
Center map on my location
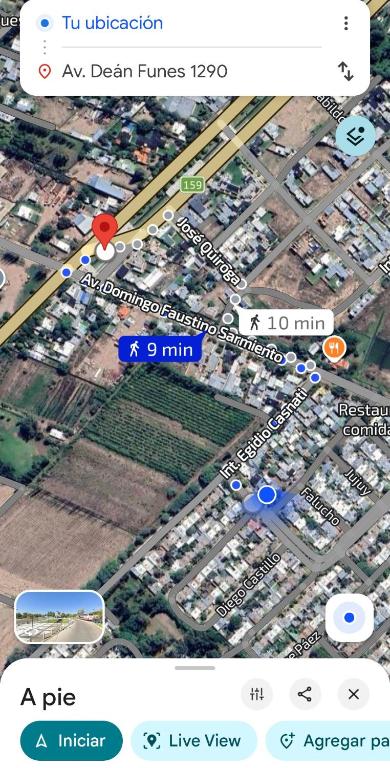[349, 618]
